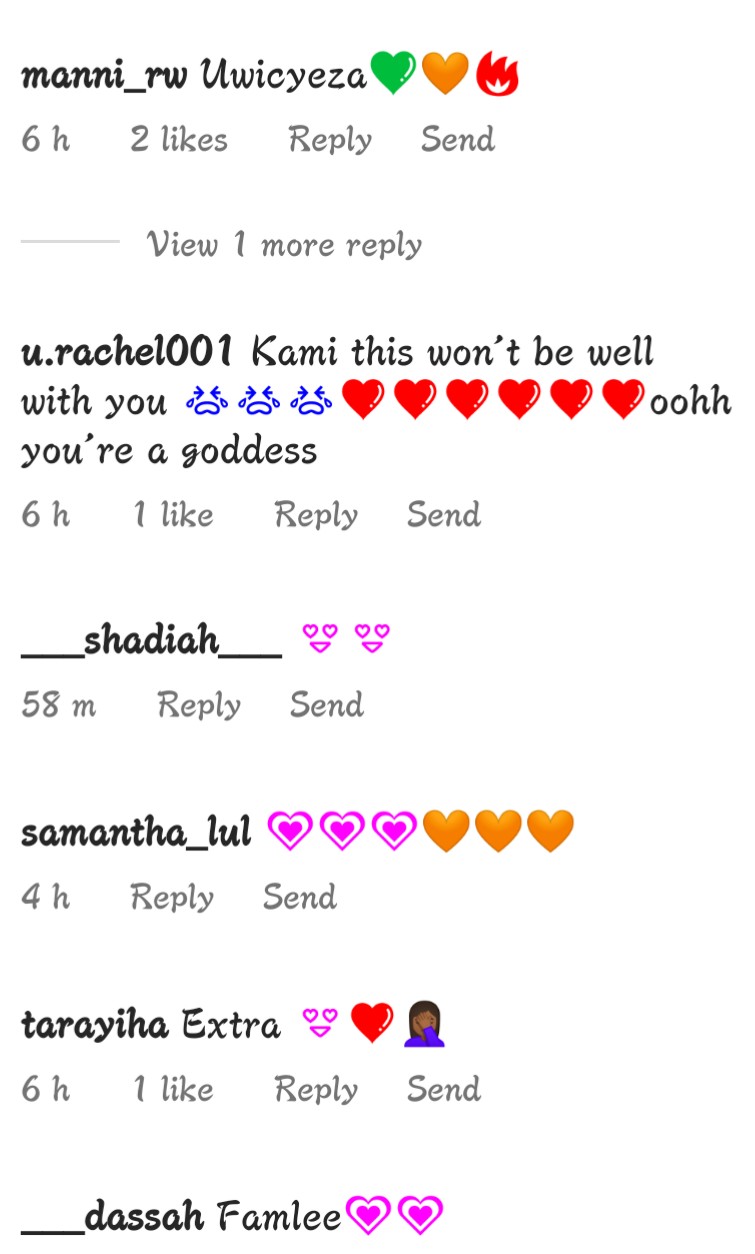View the 1 like on tarayiha's comment
755x1254 pixels.
173,1089
